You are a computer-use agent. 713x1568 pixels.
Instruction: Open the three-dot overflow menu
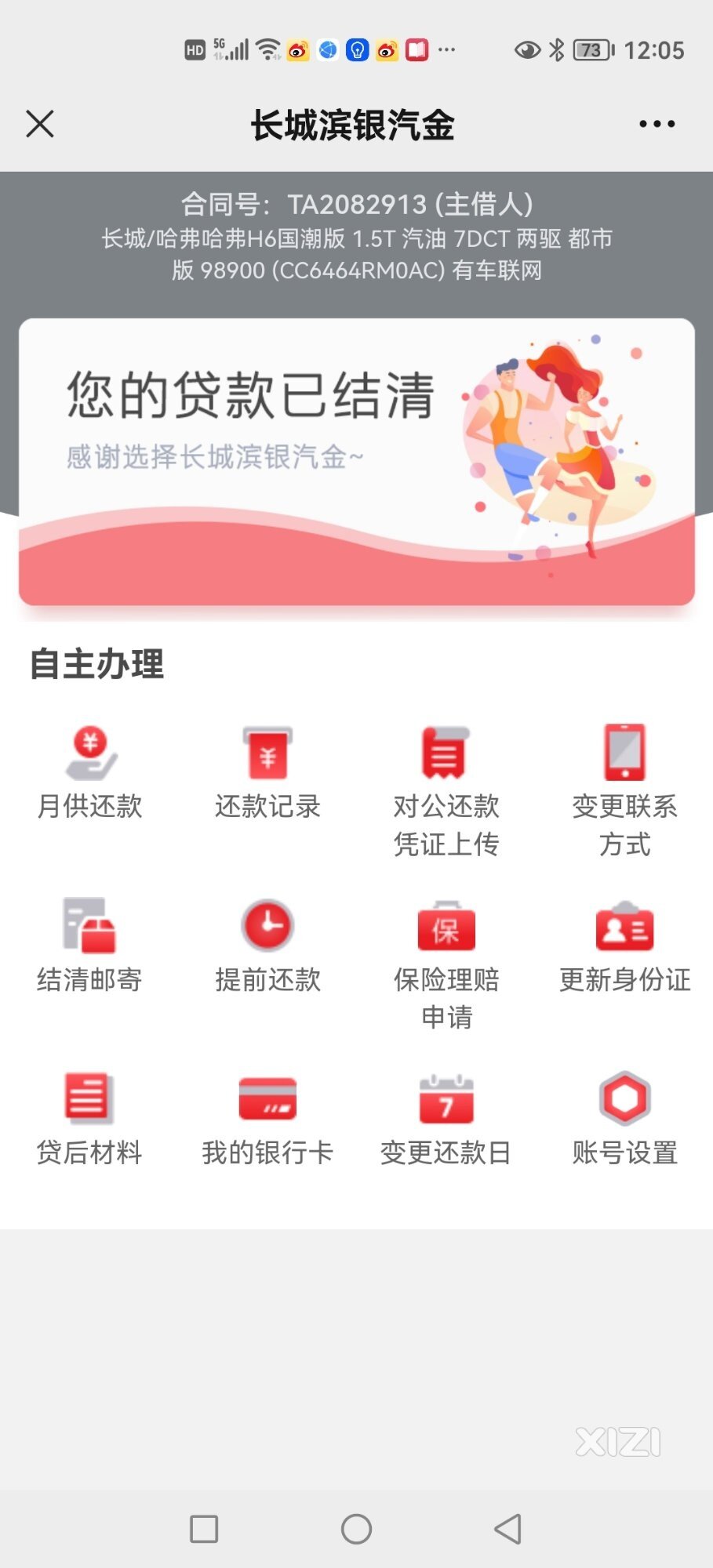click(657, 124)
